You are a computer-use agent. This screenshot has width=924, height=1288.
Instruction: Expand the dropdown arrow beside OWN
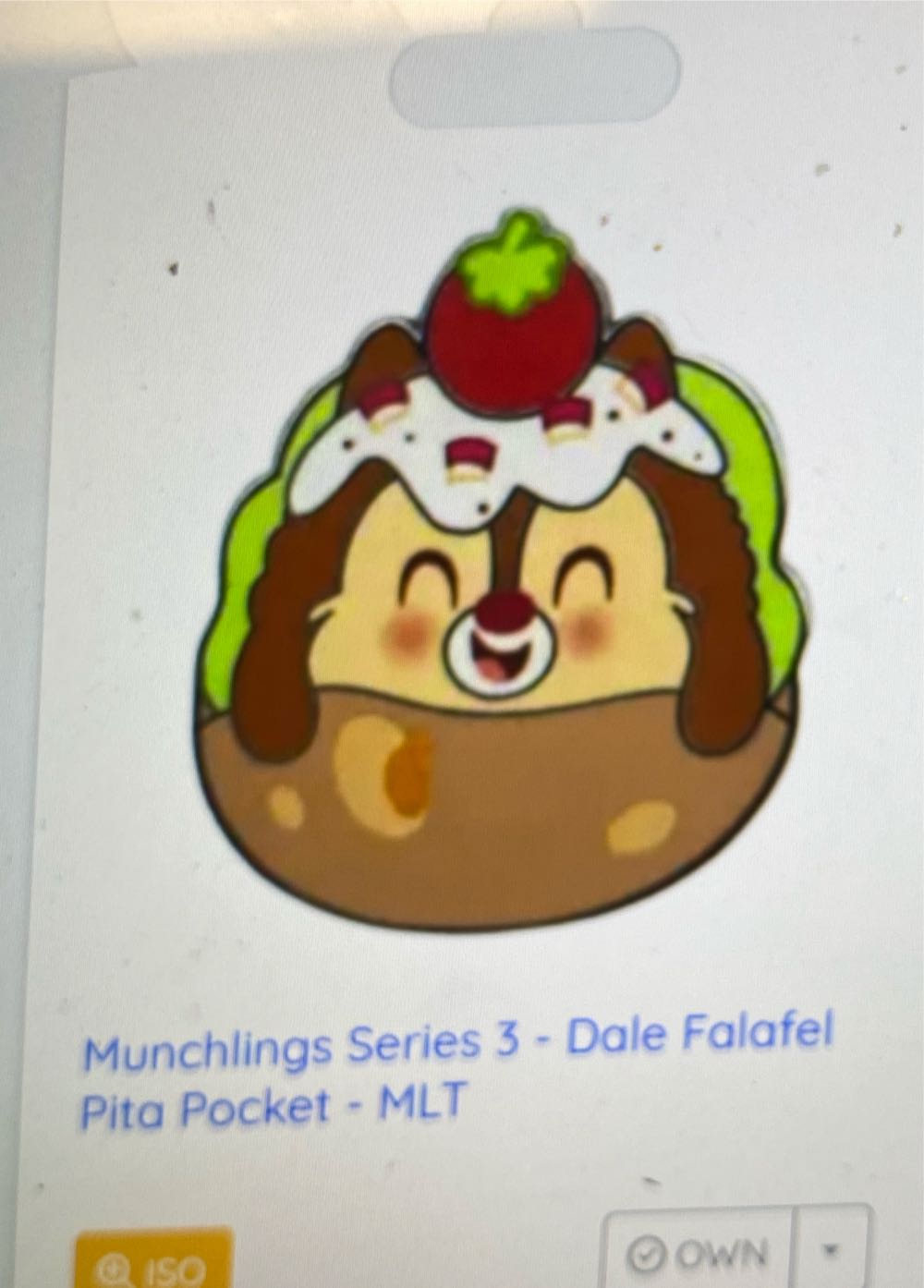[831, 1252]
